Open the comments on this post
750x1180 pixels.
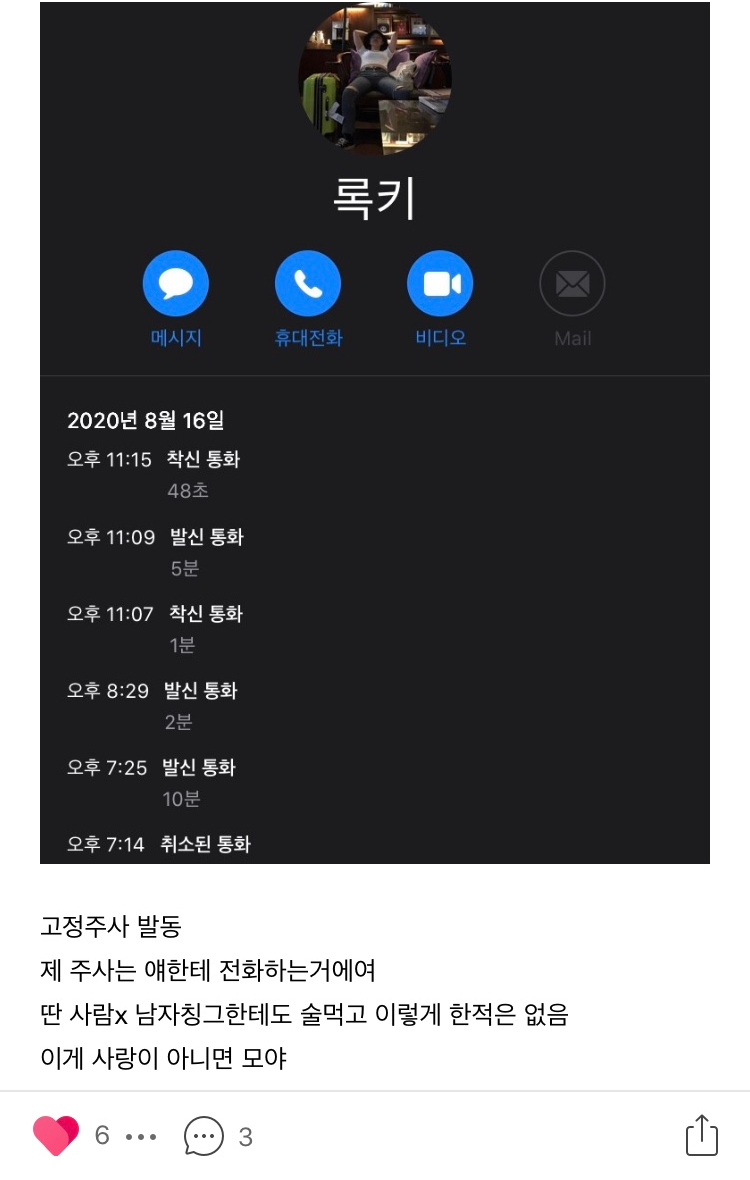(204, 1136)
